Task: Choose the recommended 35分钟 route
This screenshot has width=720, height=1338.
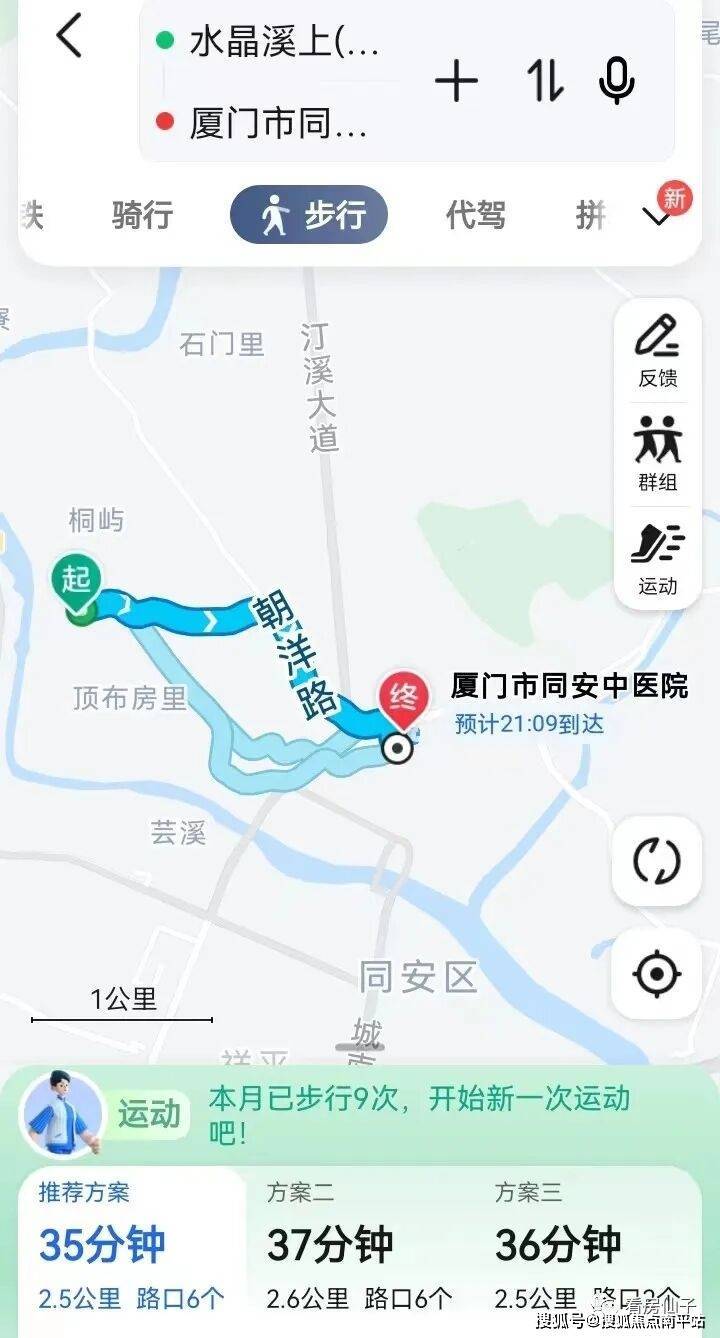Action: click(130, 1246)
